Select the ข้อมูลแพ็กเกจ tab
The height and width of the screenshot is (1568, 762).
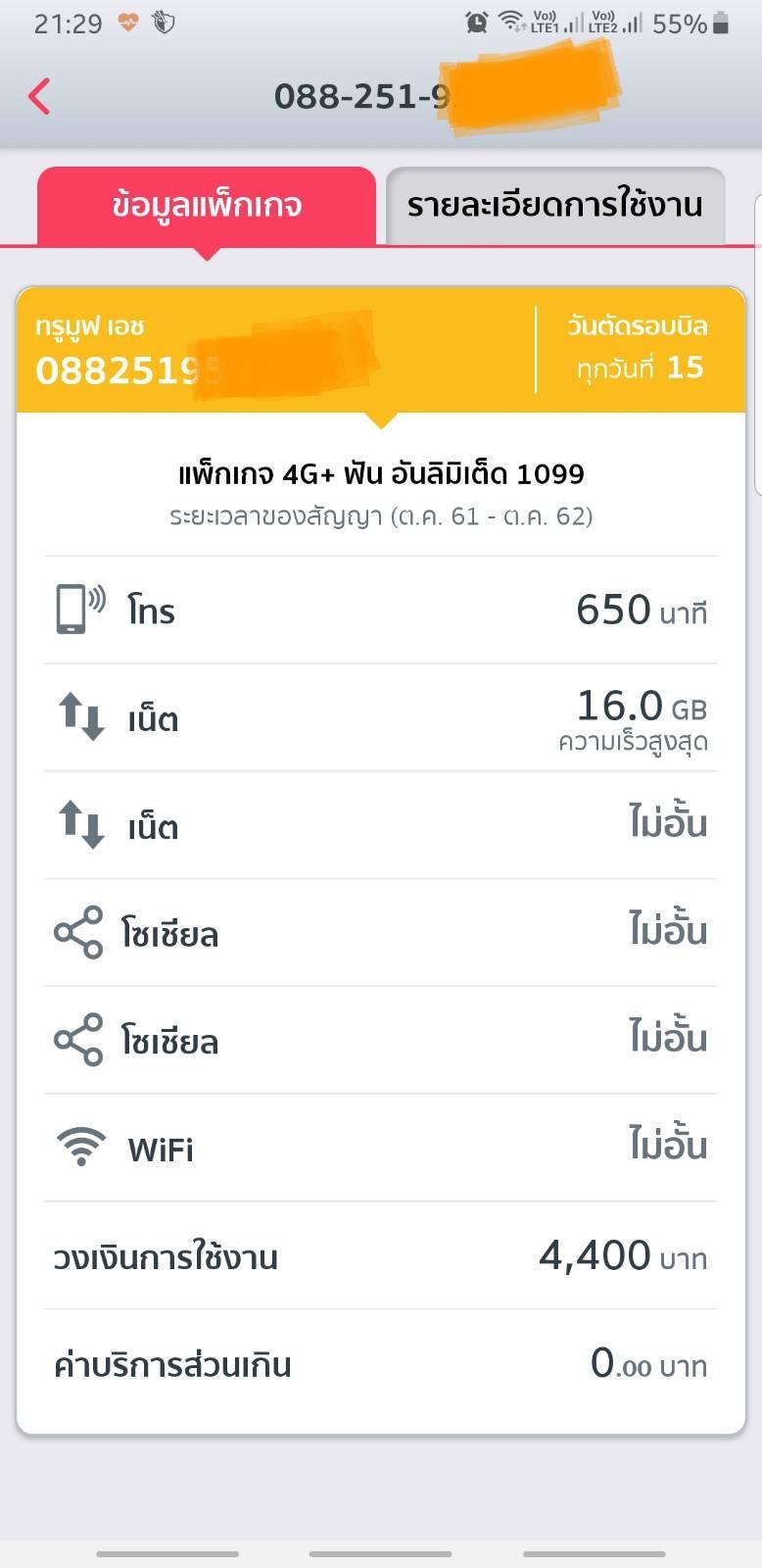[x=207, y=206]
